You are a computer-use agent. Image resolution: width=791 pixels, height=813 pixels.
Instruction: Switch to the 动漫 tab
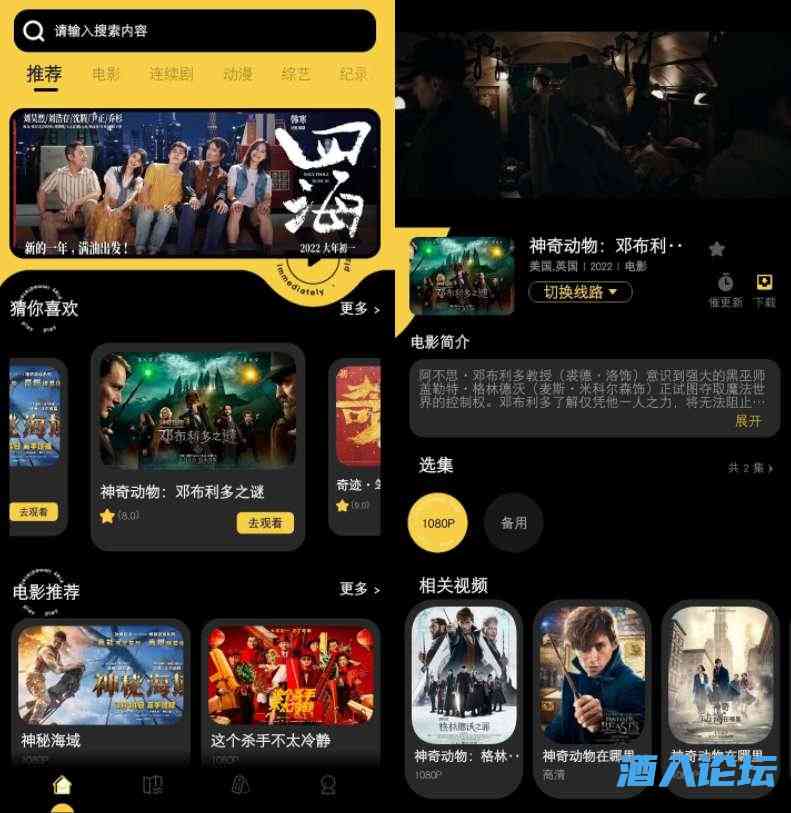click(237, 74)
